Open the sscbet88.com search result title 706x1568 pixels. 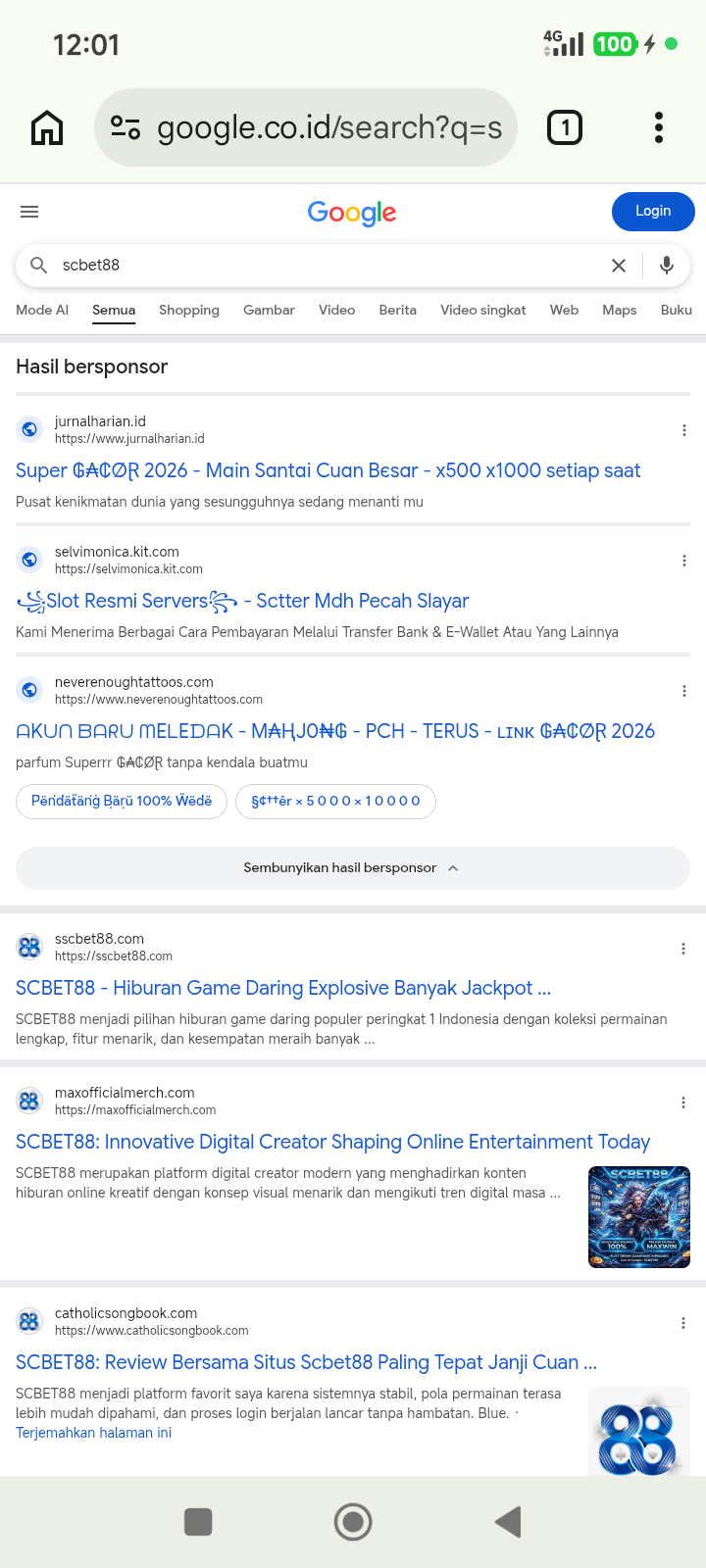(283, 988)
